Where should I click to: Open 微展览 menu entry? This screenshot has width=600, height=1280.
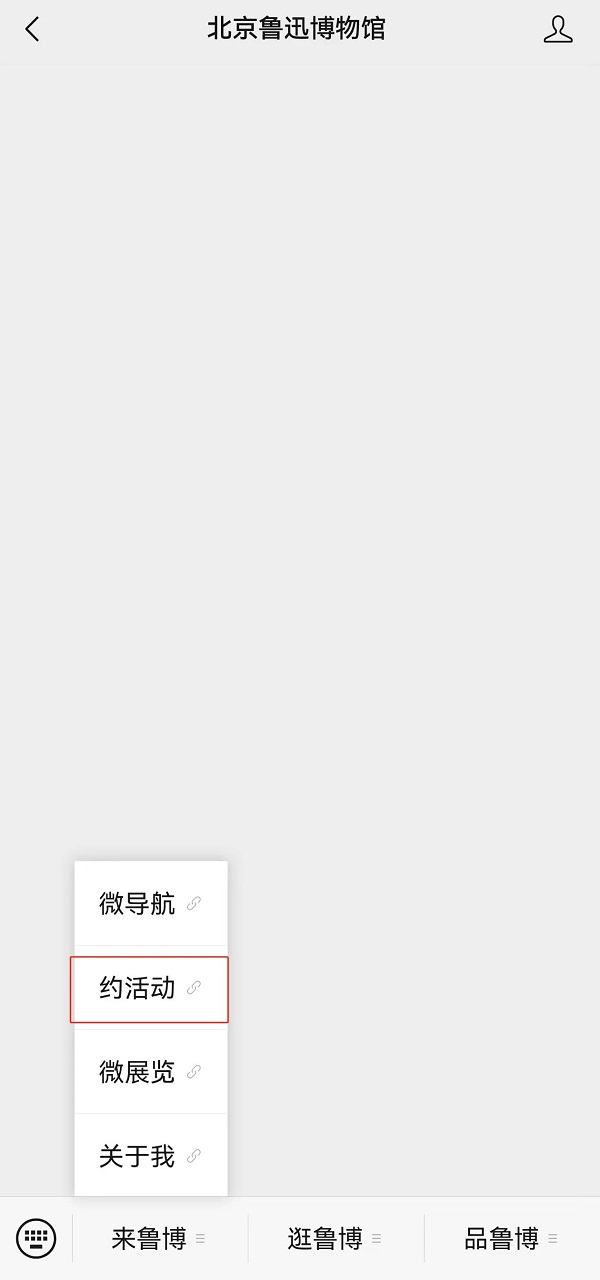[150, 1073]
